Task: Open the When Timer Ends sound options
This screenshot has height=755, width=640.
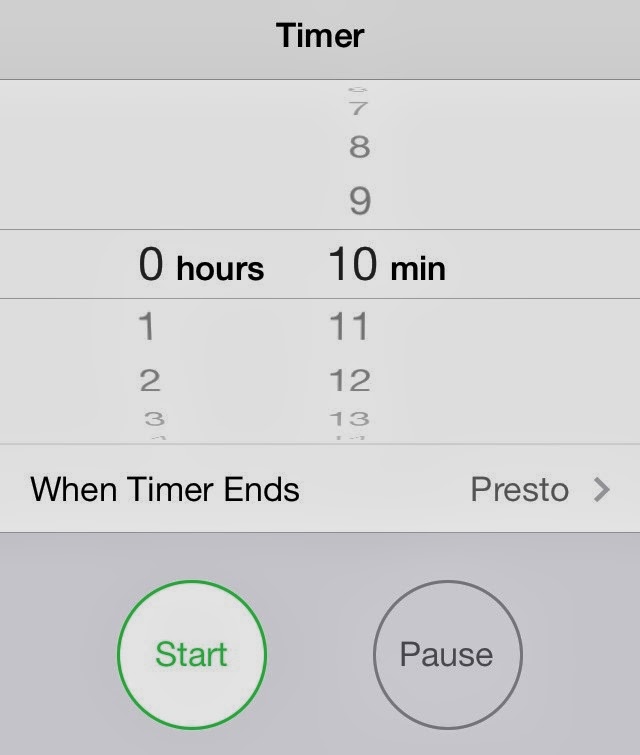Action: (x=320, y=490)
